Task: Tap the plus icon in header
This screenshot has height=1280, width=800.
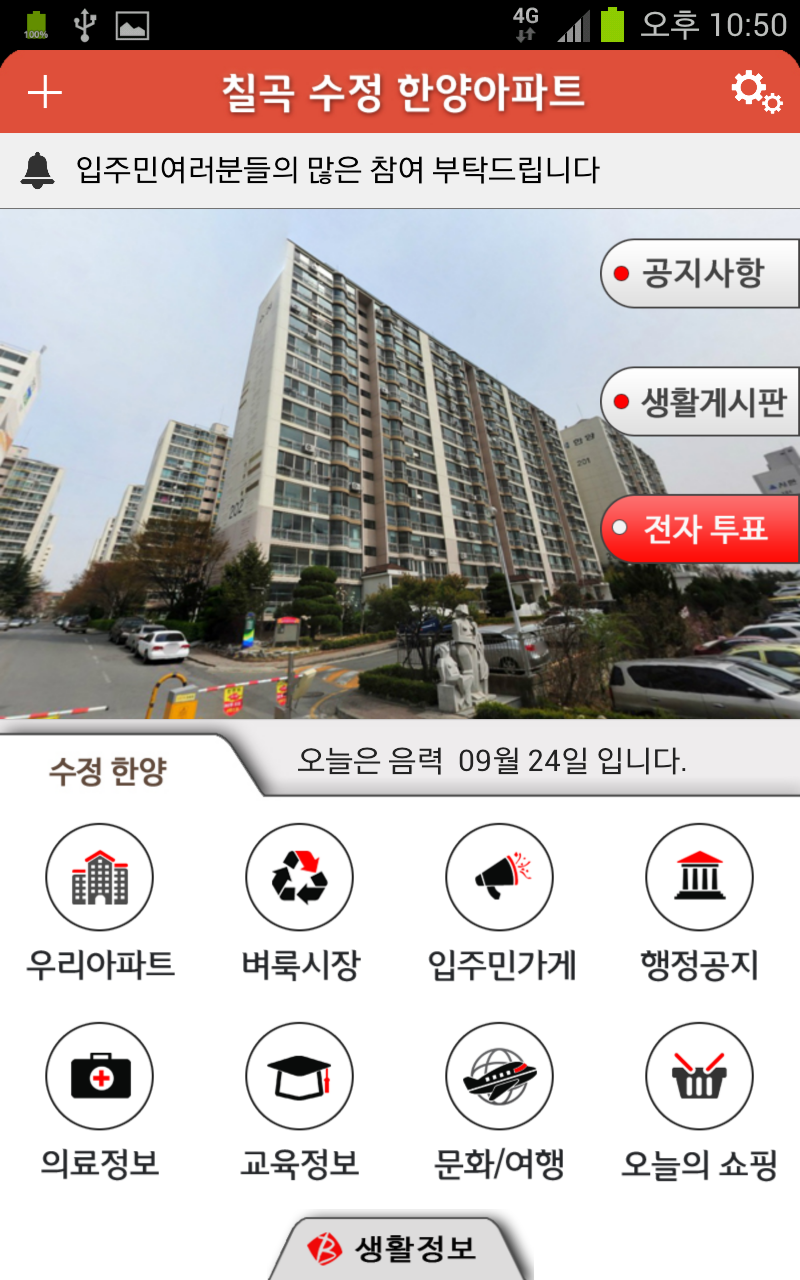Action: [45, 92]
